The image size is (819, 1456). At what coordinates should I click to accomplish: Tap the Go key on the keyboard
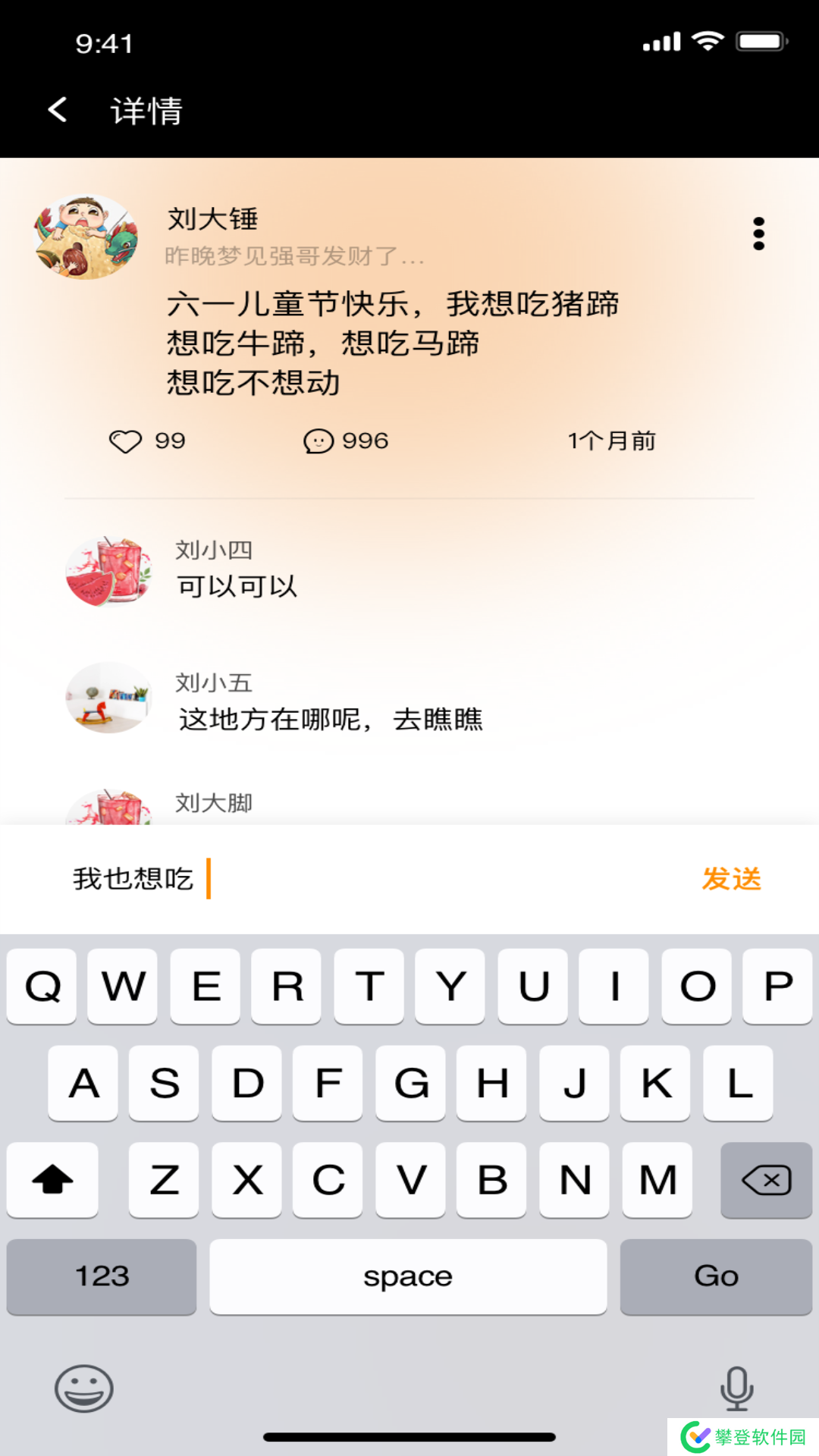point(716,1276)
